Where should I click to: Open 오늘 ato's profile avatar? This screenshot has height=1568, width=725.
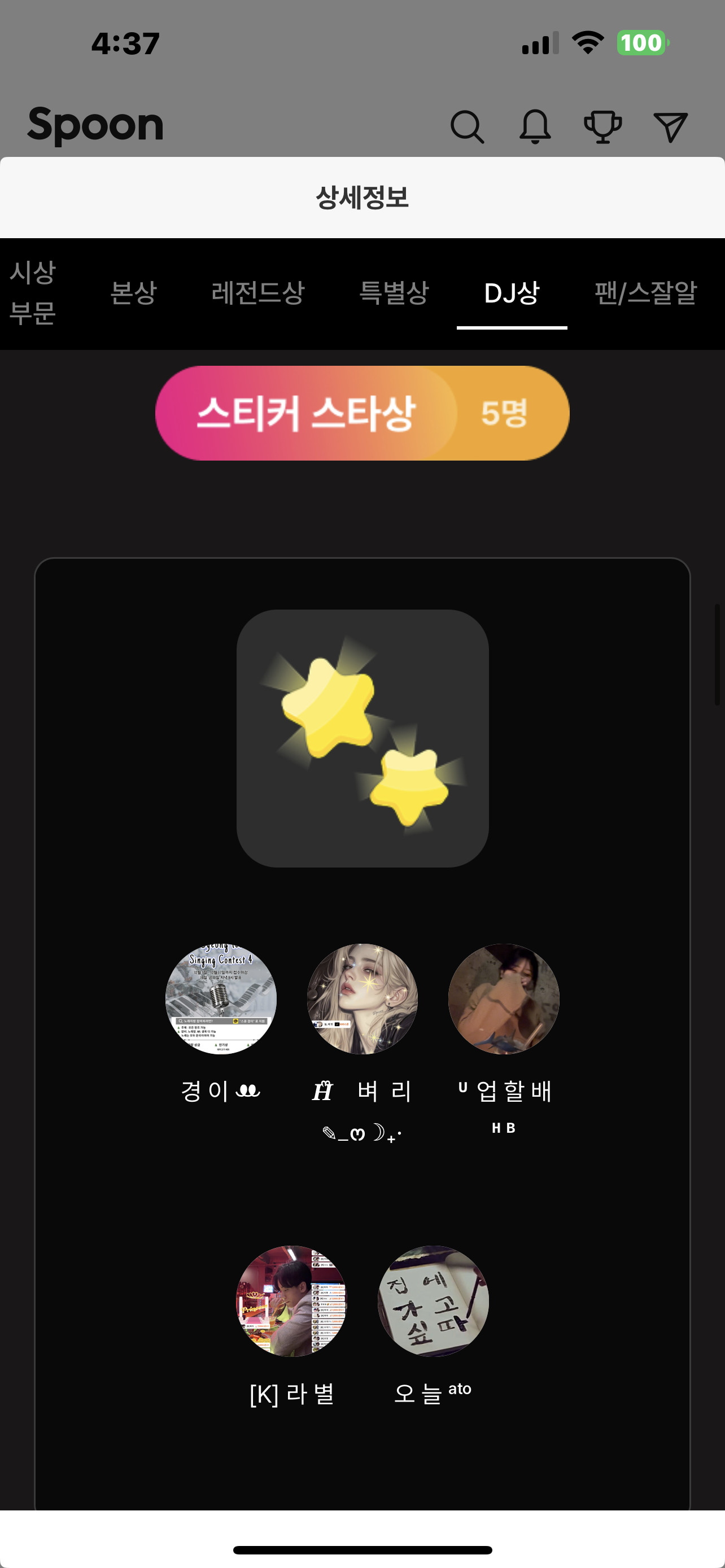coord(433,1301)
